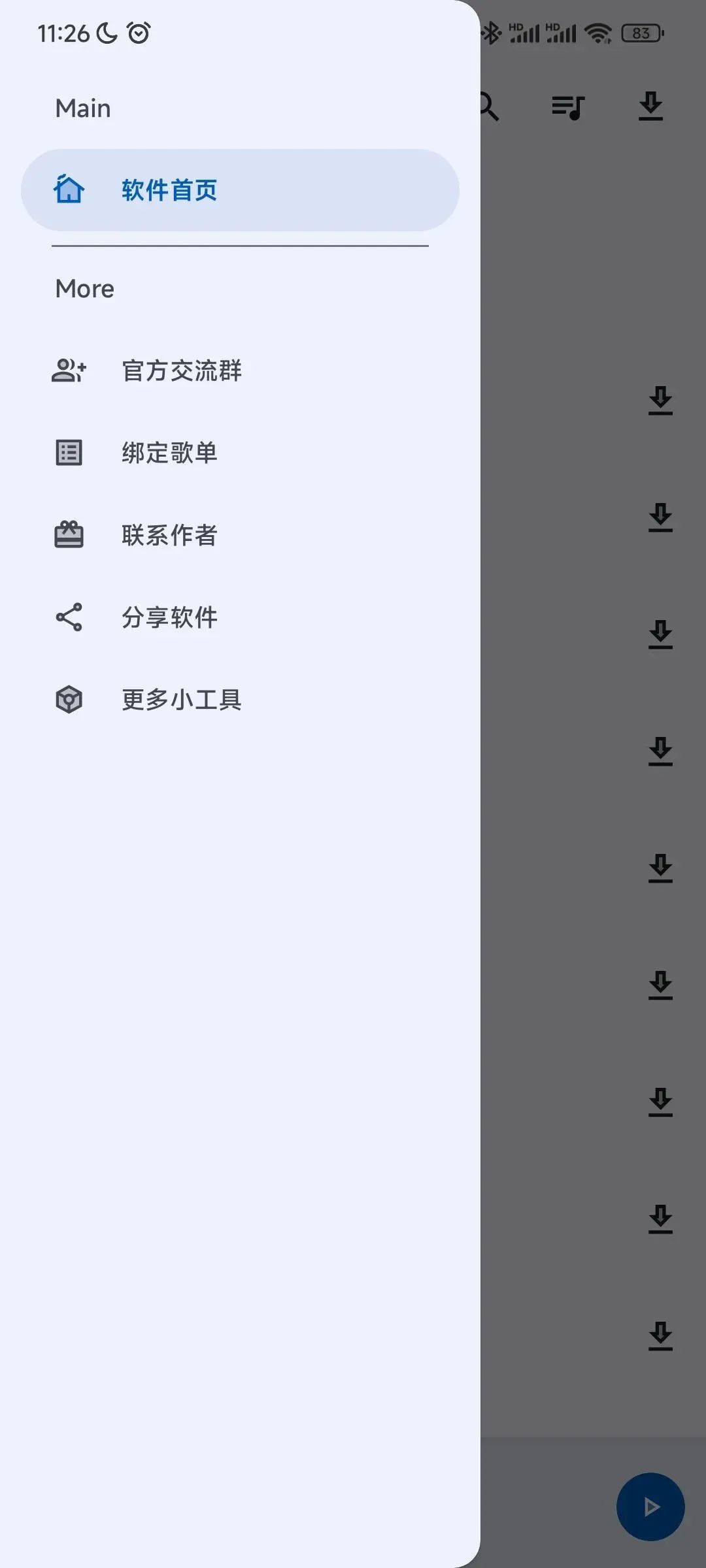The width and height of the screenshot is (706, 1568).
Task: Tap the search magnifier icon
Action: point(490,106)
